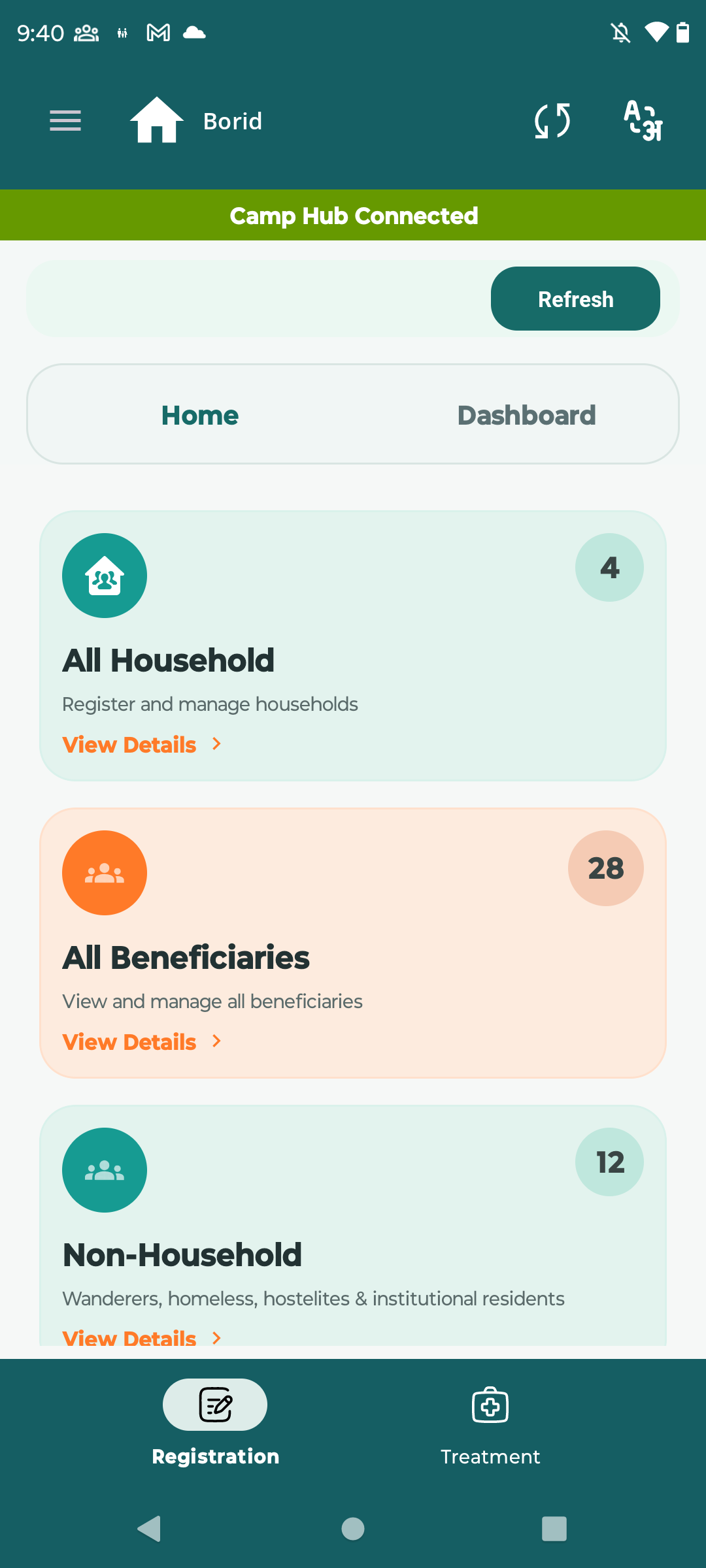Tap the Refresh button
Image resolution: width=706 pixels, height=1568 pixels.
pyautogui.click(x=575, y=299)
